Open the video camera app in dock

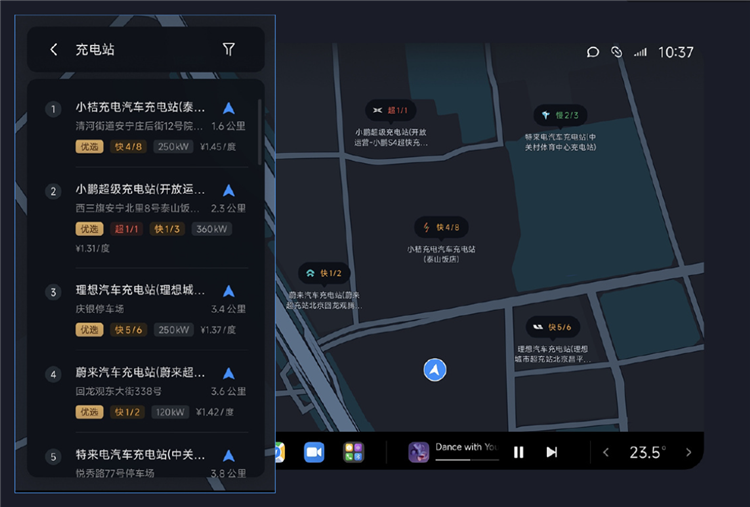pyautogui.click(x=315, y=452)
